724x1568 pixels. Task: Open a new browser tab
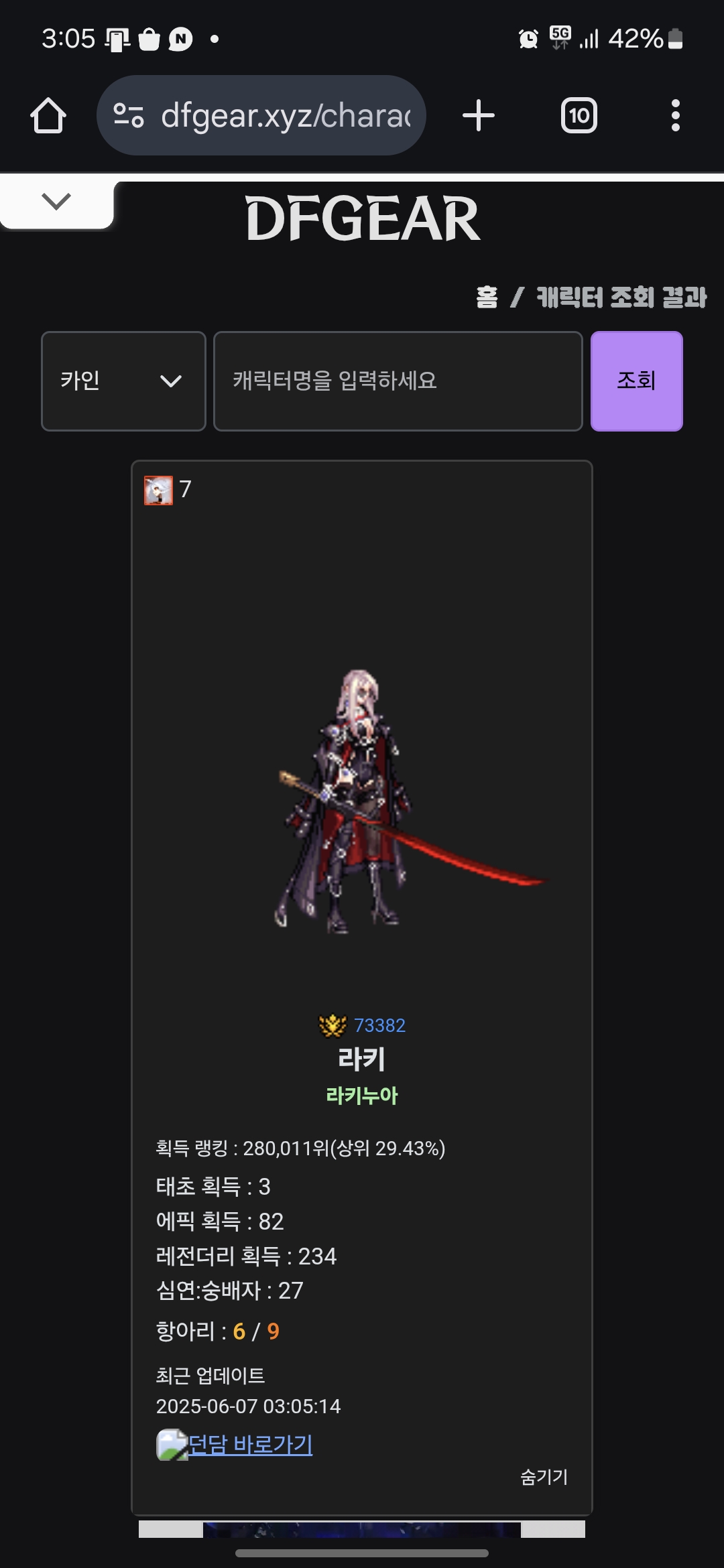coord(479,116)
